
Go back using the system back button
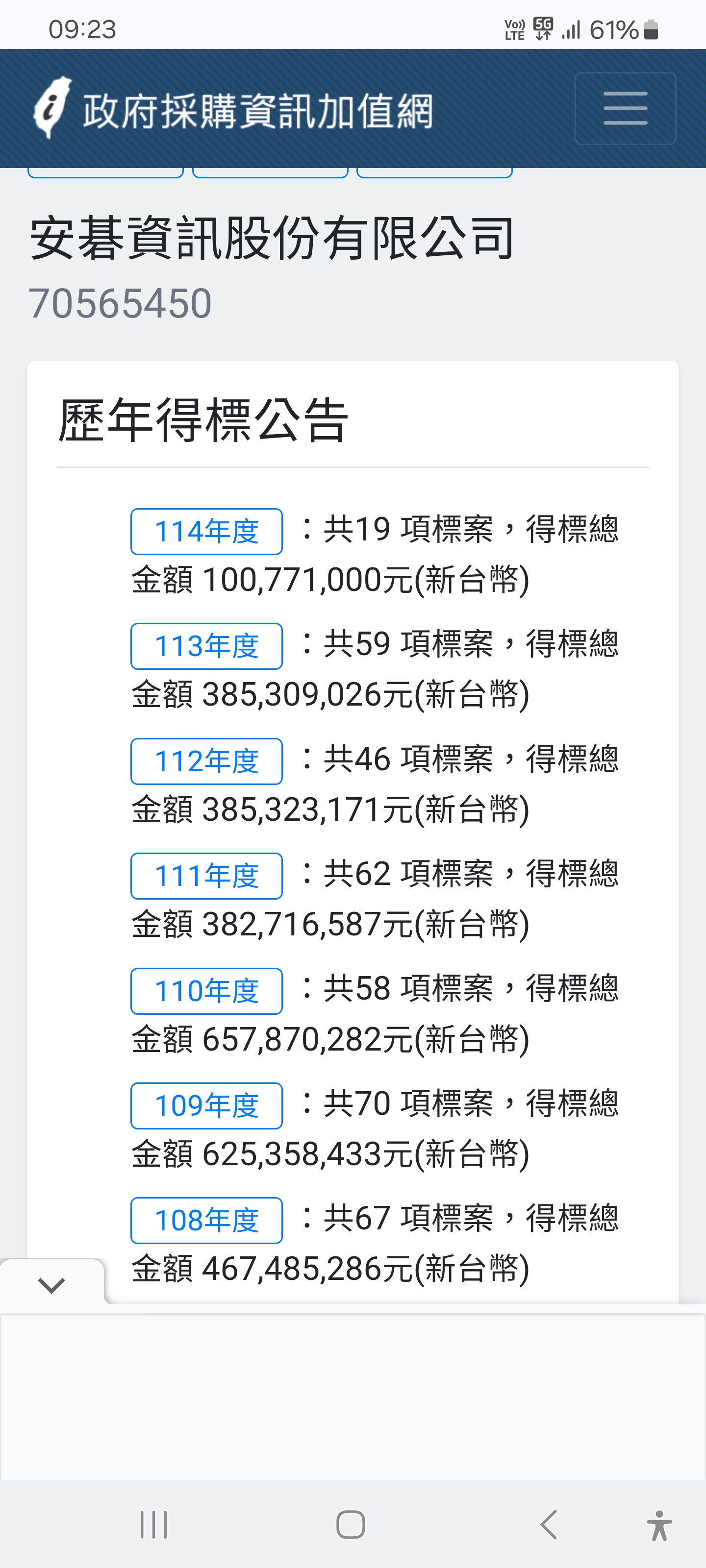tap(549, 1524)
